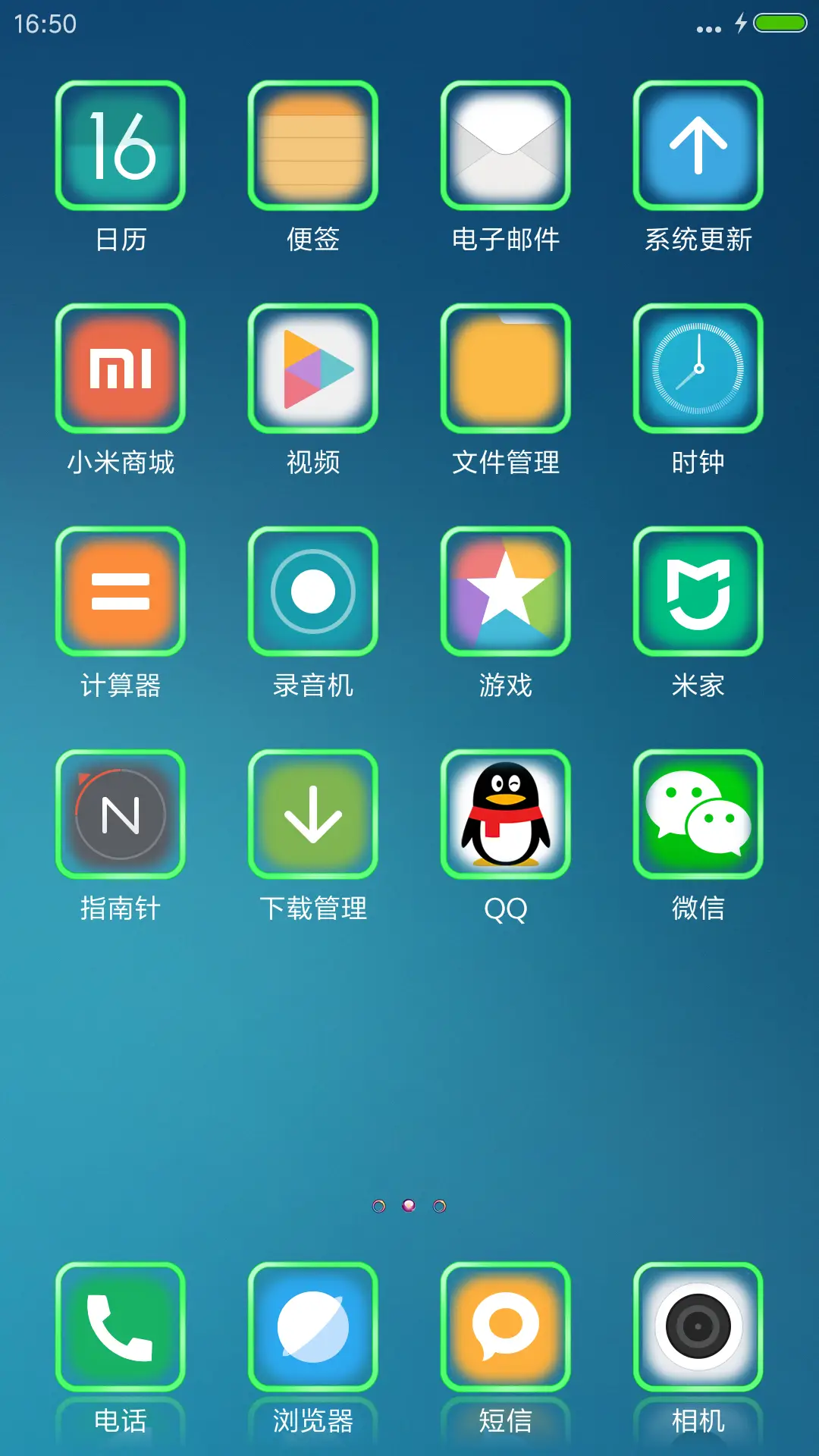Launch the Video (视频) app
Viewport: 819px width, 1456px height.
pos(312,369)
